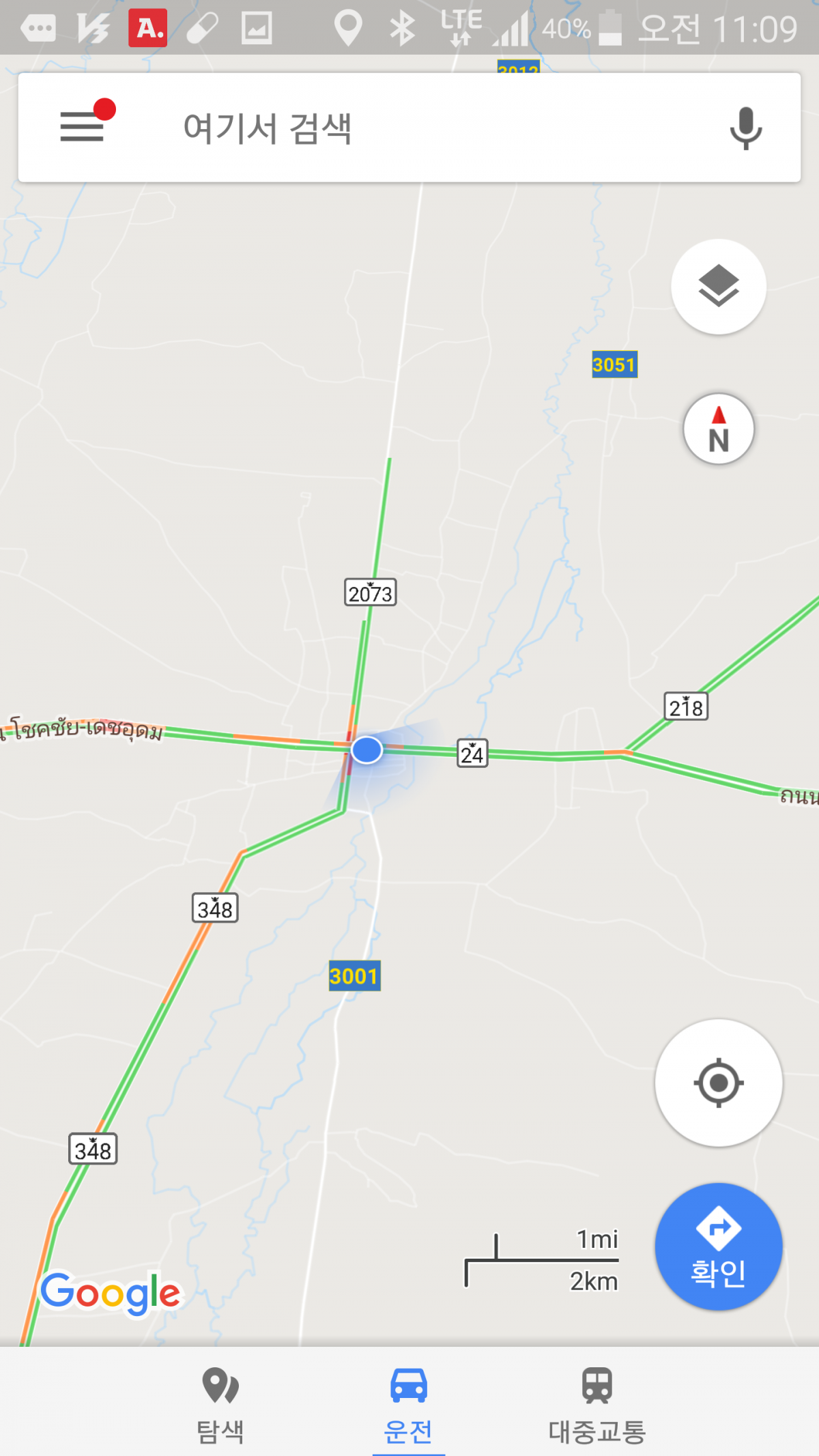Tap the compass to reset north

point(718,429)
